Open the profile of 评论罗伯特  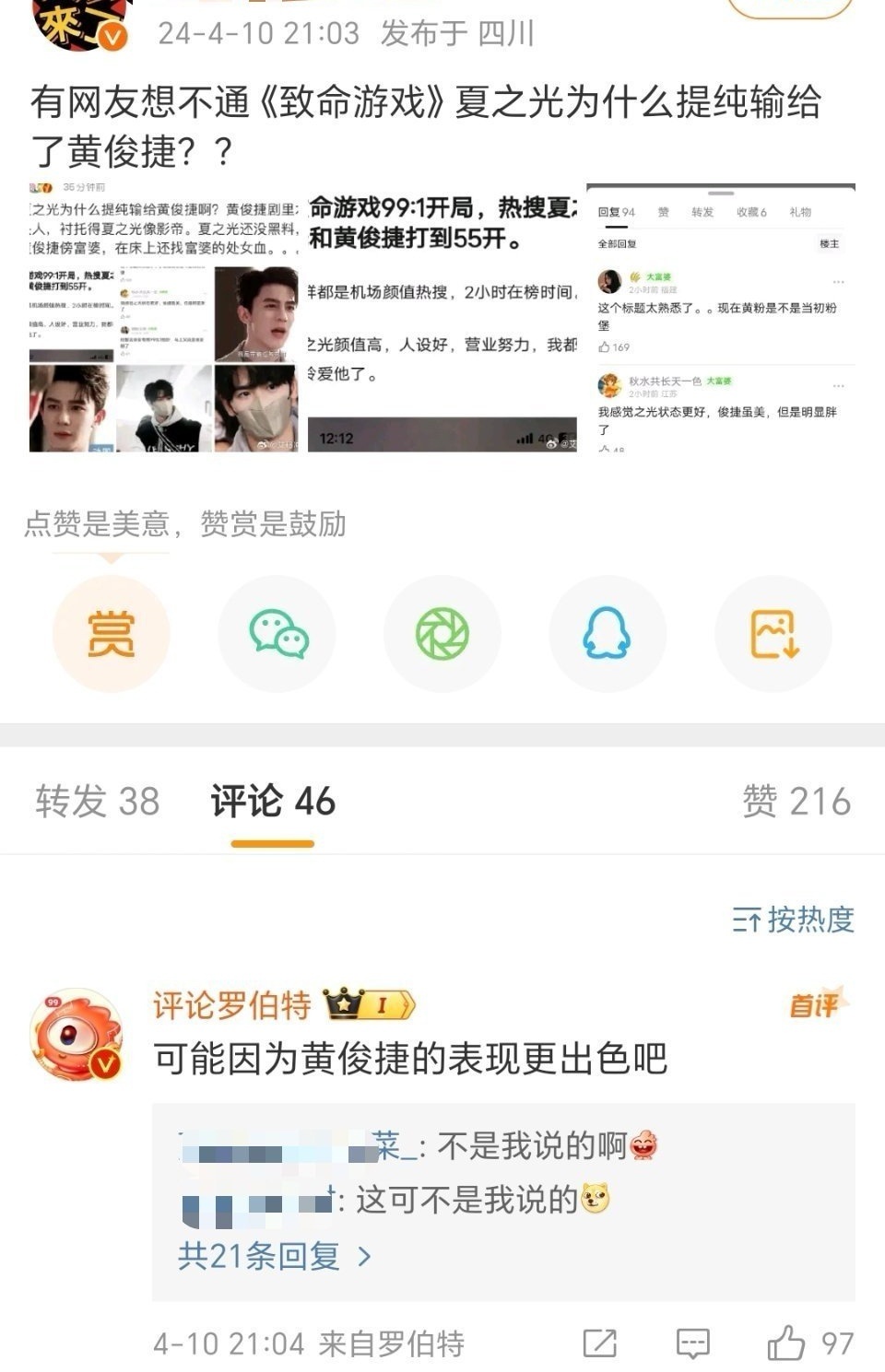click(x=231, y=1005)
